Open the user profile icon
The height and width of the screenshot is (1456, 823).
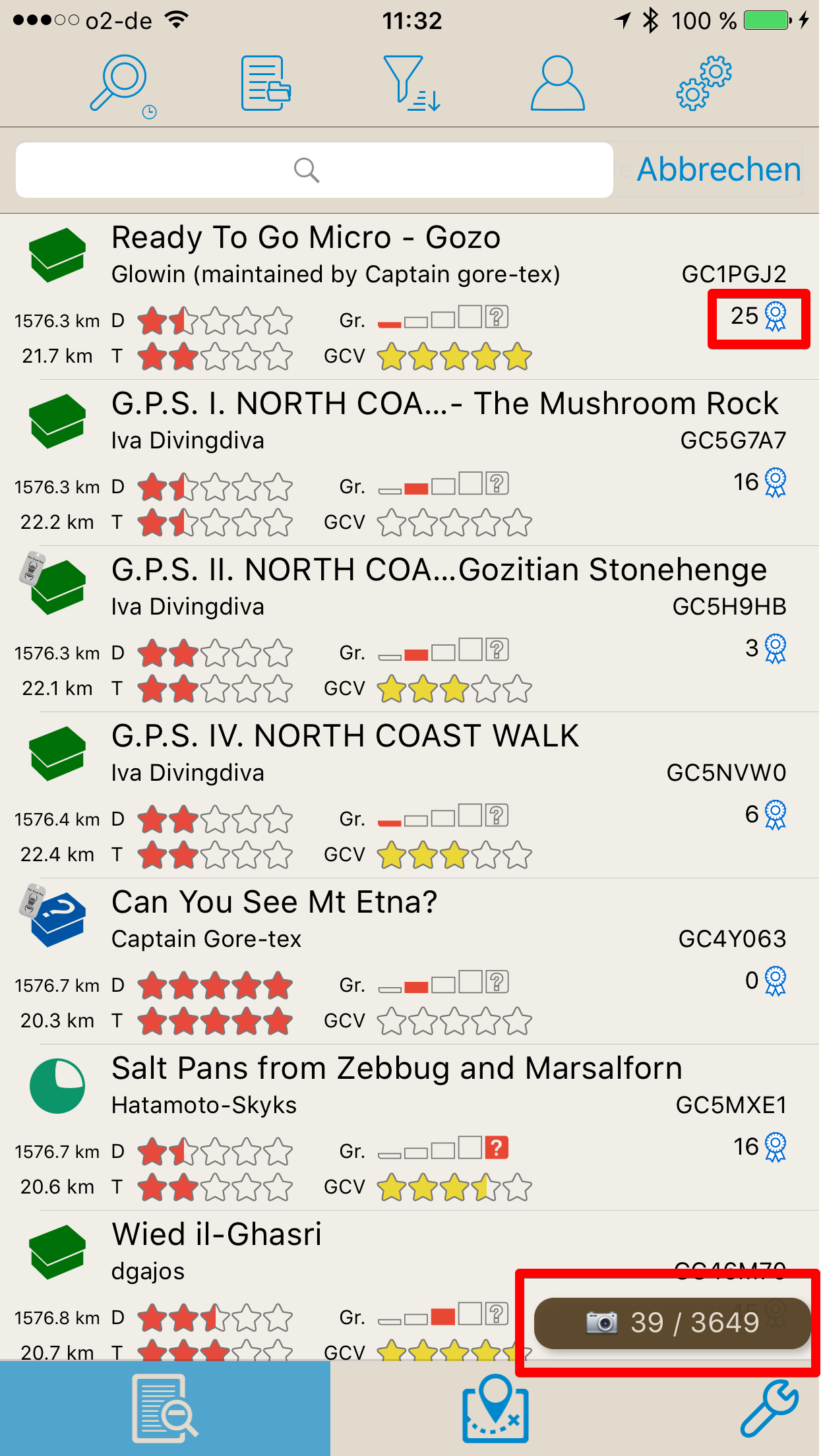558,83
